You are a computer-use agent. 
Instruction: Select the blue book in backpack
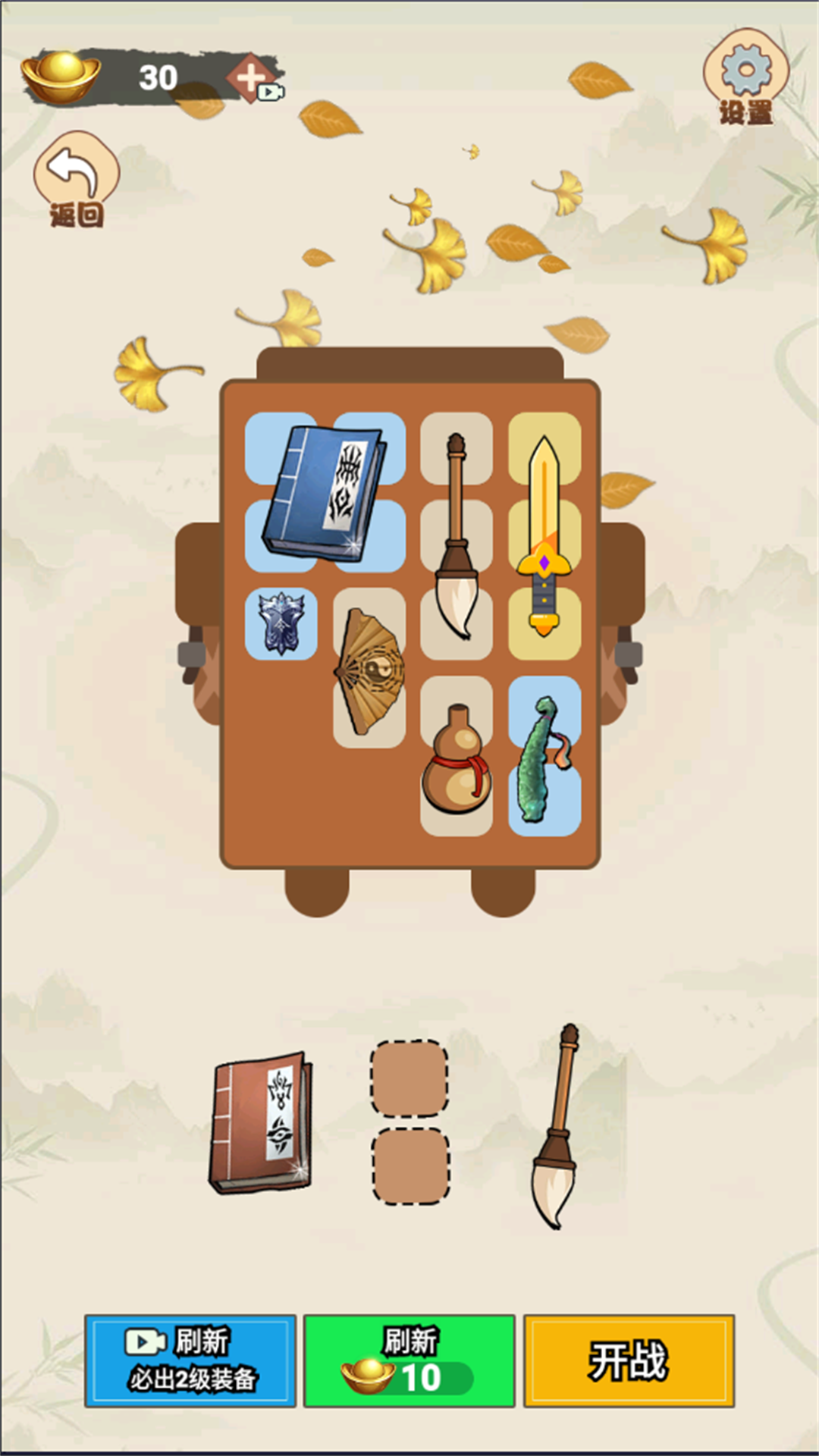pyautogui.click(x=324, y=491)
